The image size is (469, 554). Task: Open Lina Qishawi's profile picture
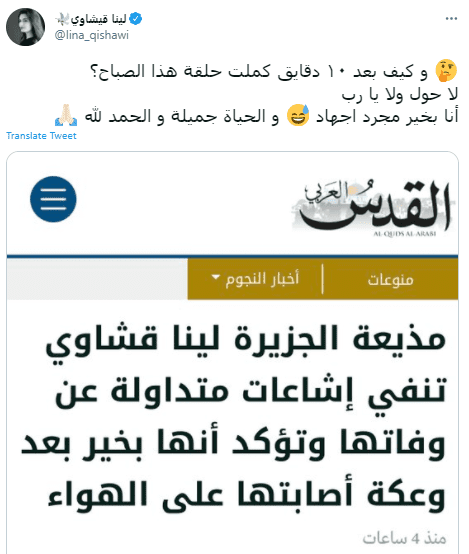point(25,27)
